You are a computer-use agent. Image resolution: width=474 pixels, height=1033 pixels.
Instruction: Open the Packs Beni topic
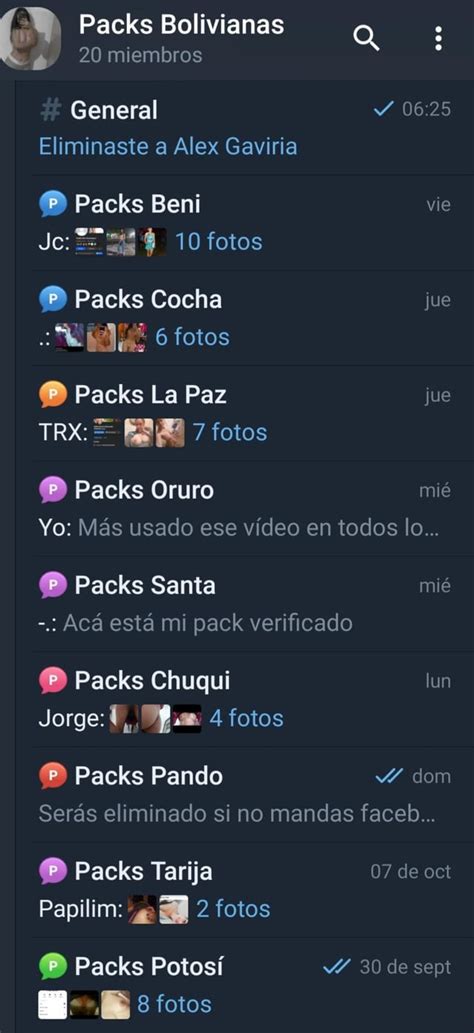pos(245,223)
